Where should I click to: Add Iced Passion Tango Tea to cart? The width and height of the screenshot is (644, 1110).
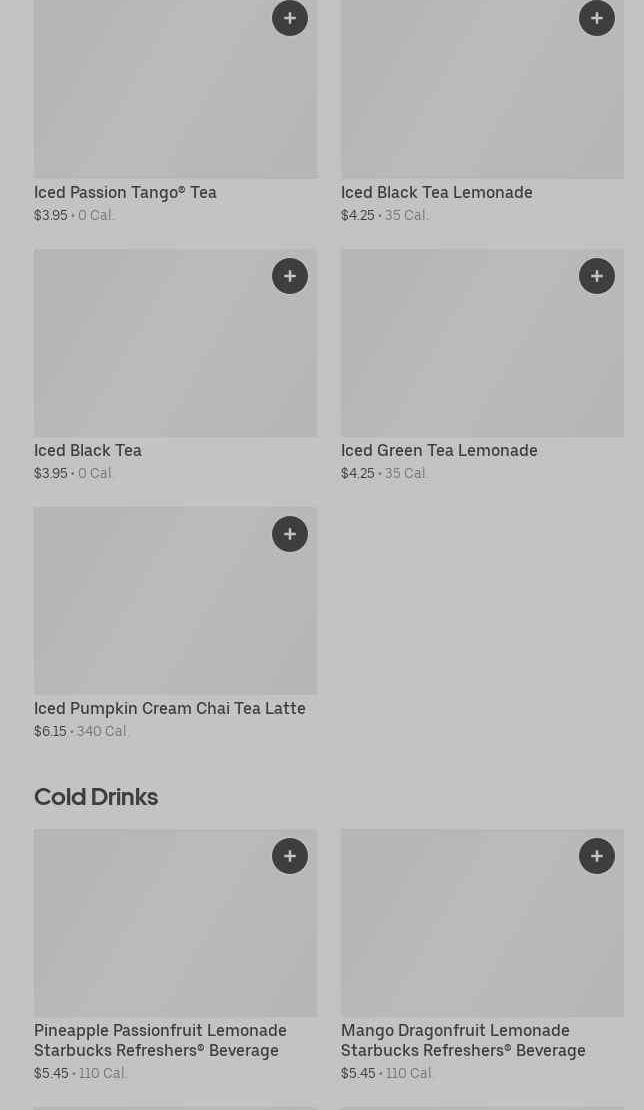point(290,18)
